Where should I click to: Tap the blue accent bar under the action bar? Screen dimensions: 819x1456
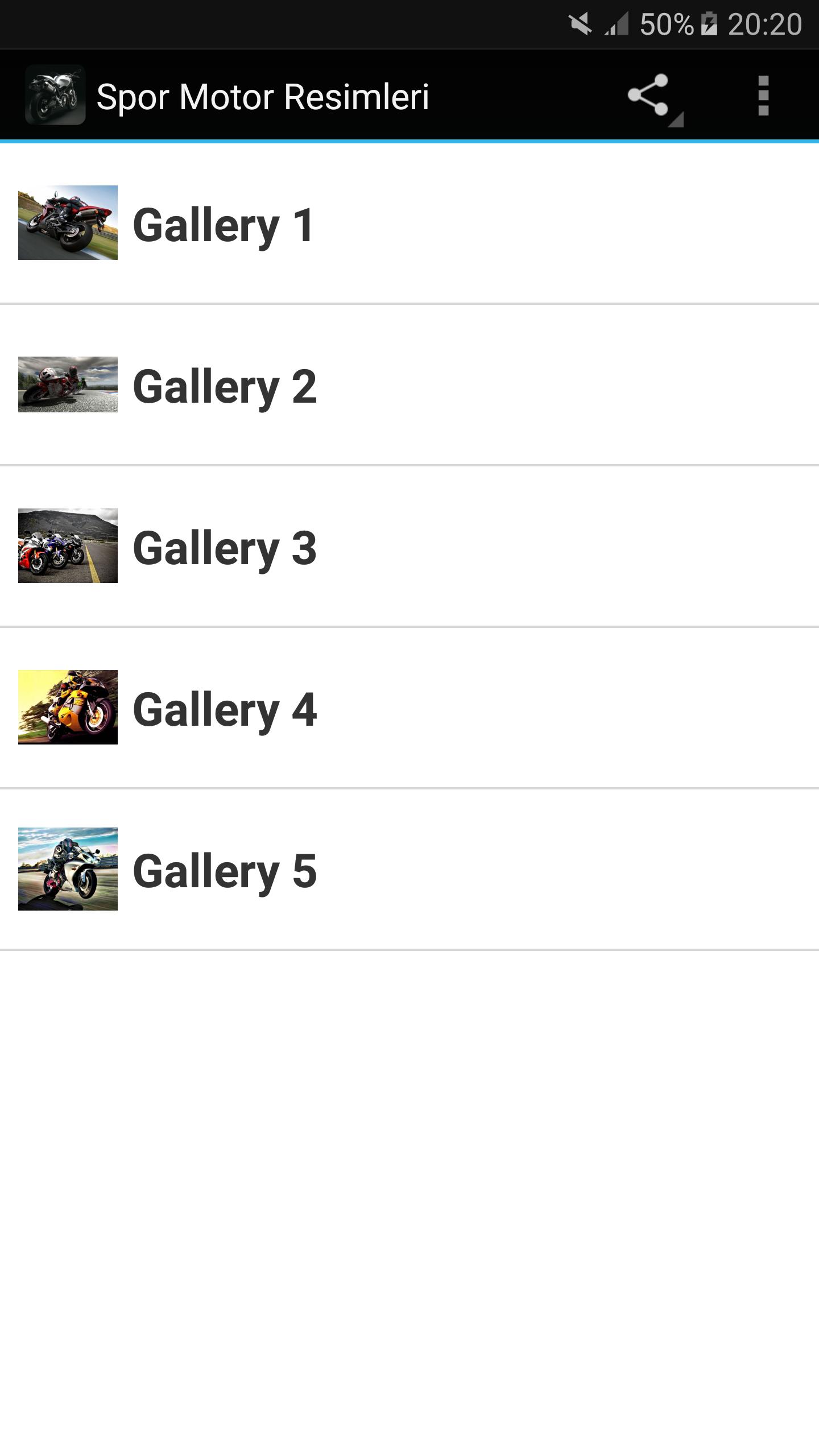coord(409,140)
